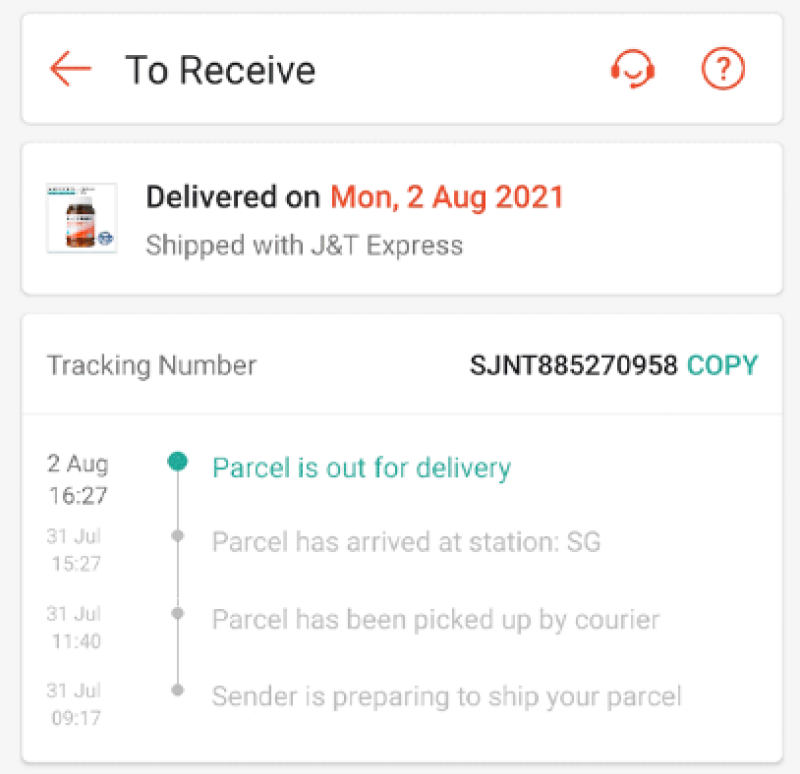This screenshot has width=800, height=774.
Task: Go back using the arrow icon
Action: pos(70,69)
